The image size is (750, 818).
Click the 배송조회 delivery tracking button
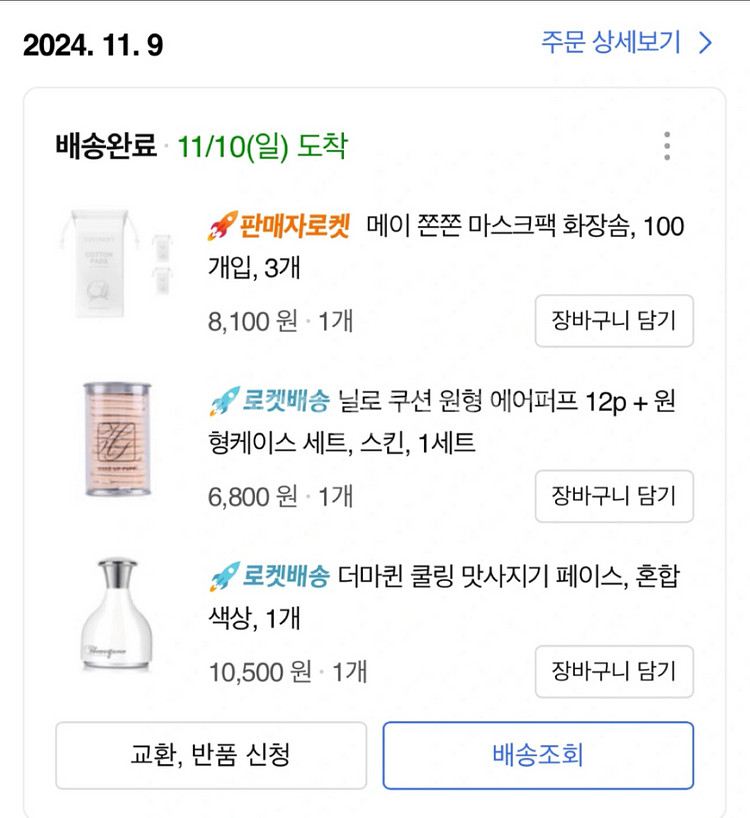536,757
